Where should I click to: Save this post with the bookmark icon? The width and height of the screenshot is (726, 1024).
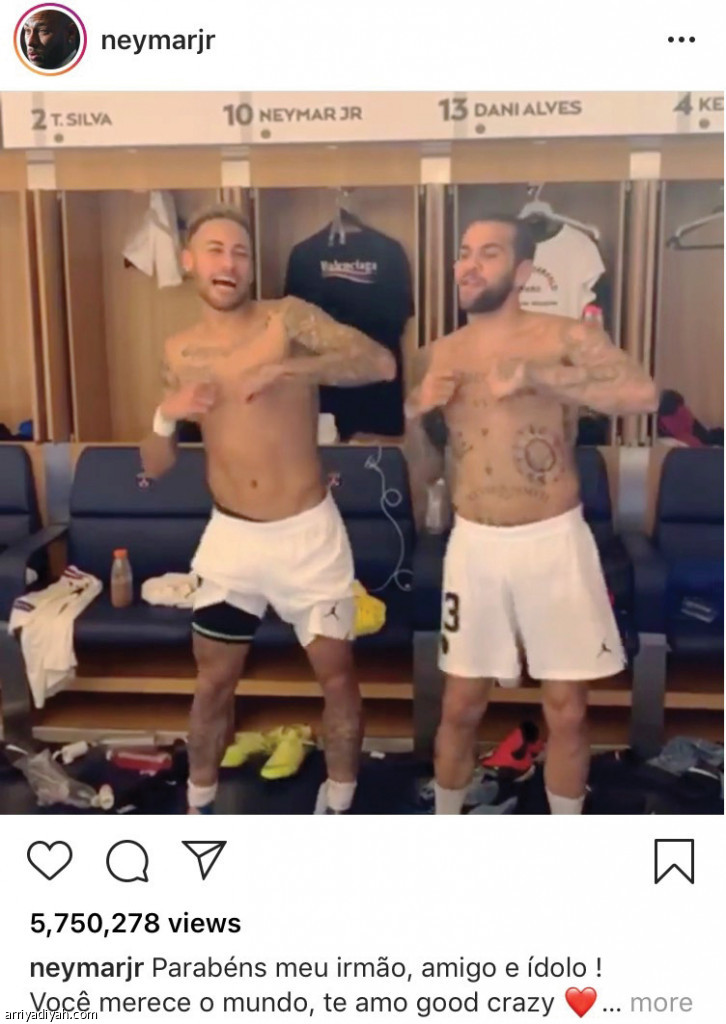coord(674,861)
